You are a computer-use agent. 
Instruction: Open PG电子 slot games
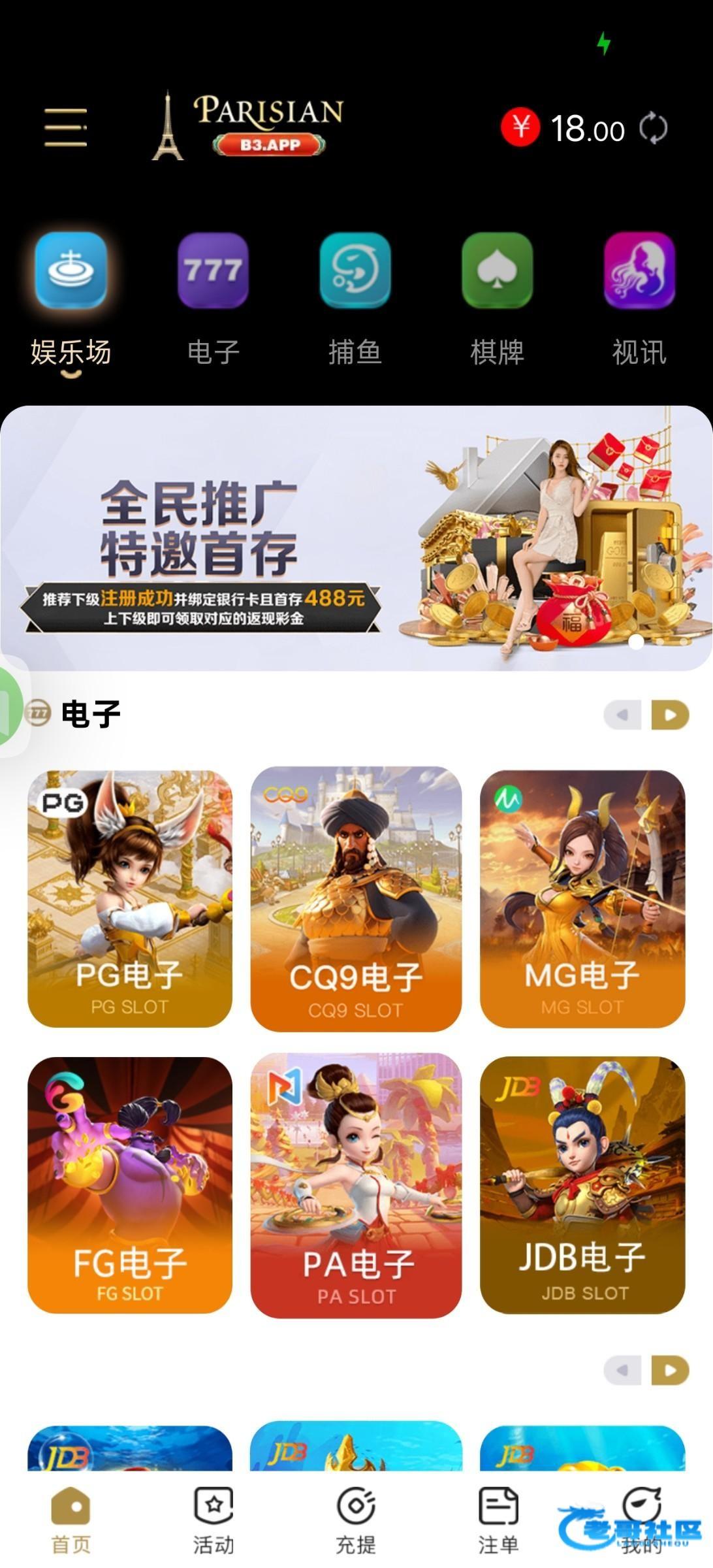[x=130, y=898]
